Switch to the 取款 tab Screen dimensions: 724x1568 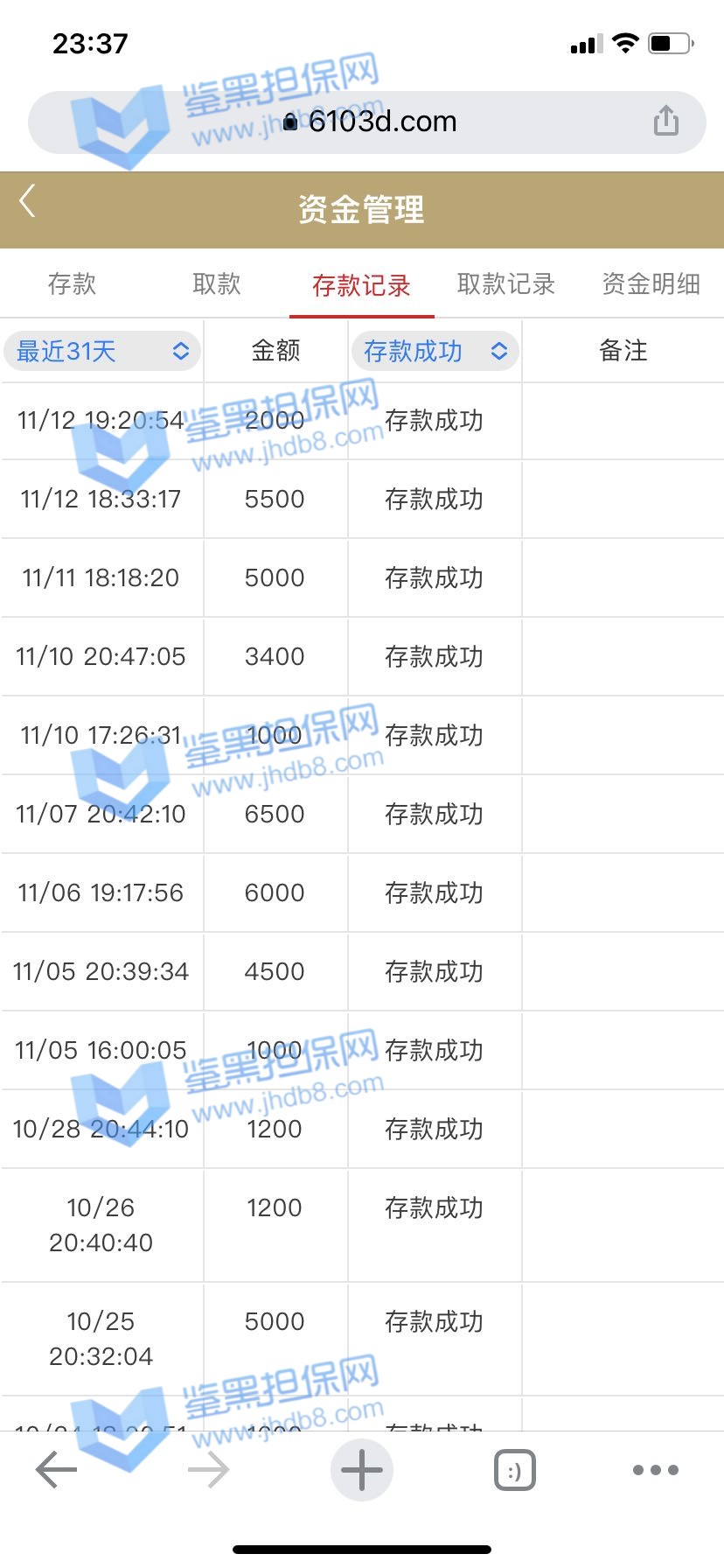[216, 284]
